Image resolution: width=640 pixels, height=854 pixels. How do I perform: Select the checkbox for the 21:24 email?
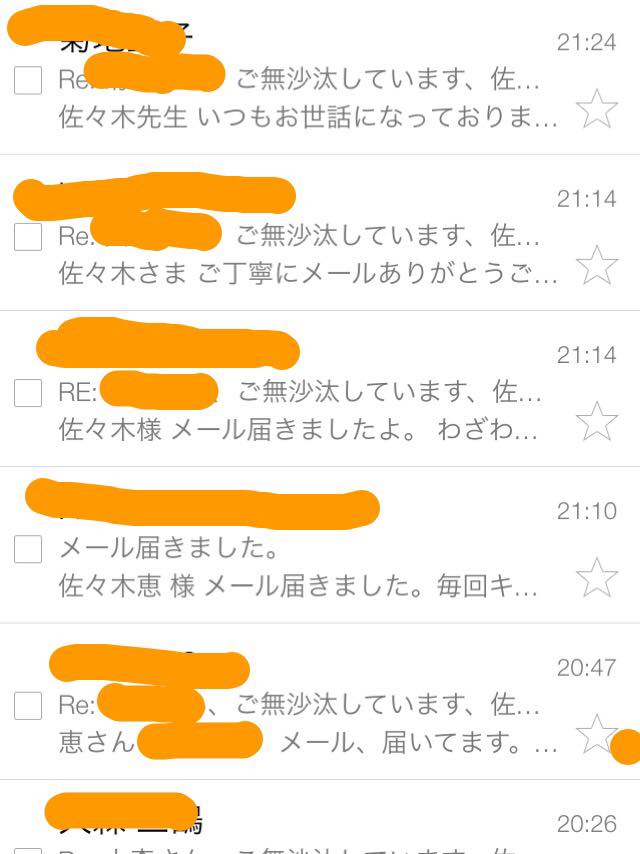click(x=28, y=81)
